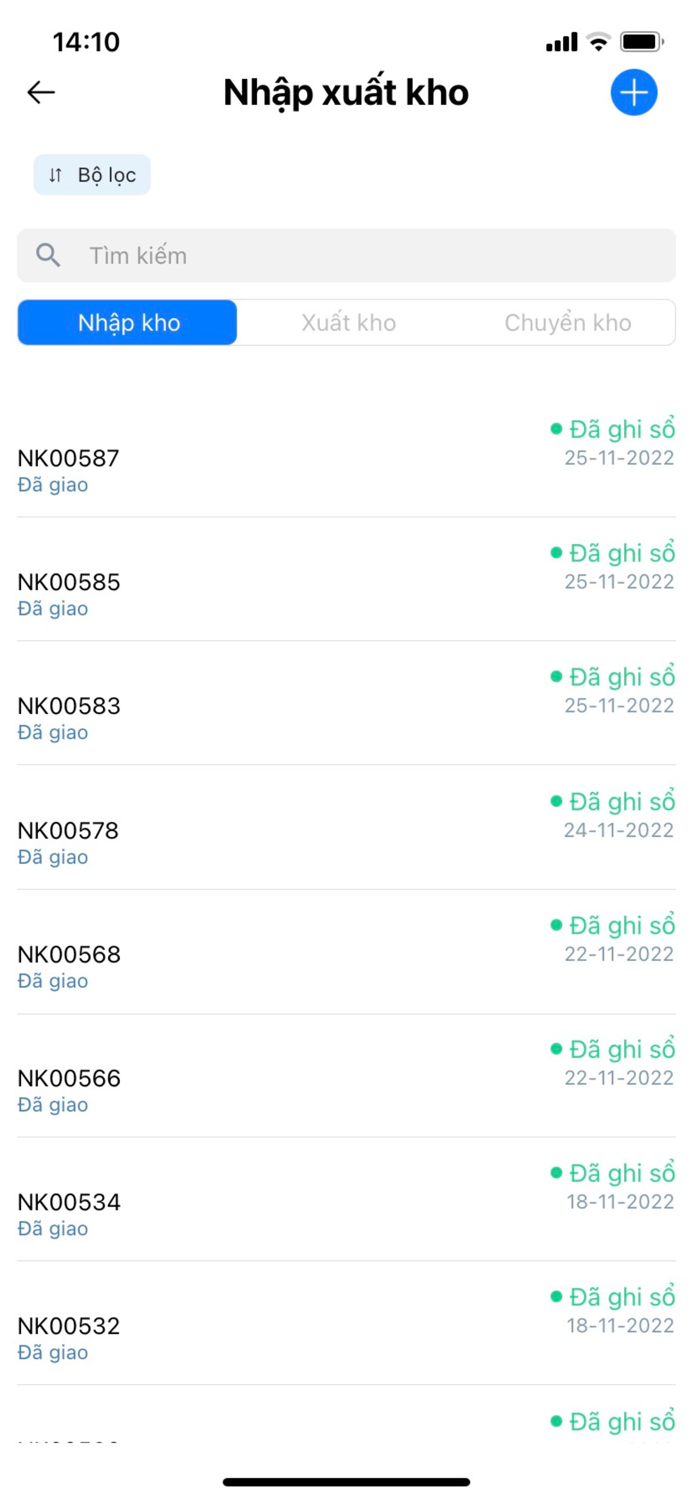Select the Nhập kho tab
Viewport: 693px width, 1500px height.
(128, 323)
